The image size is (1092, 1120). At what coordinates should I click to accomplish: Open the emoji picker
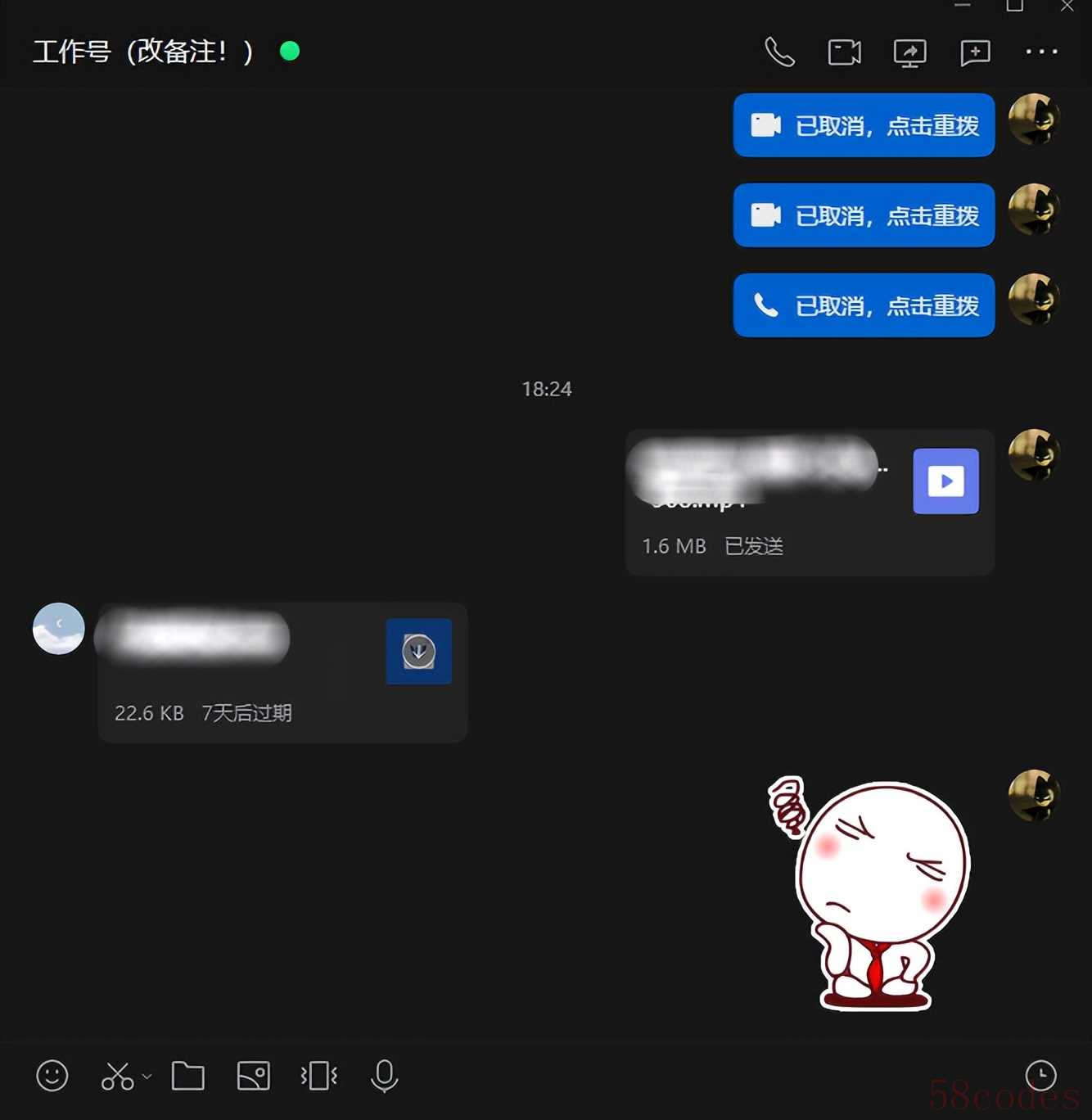52,1076
